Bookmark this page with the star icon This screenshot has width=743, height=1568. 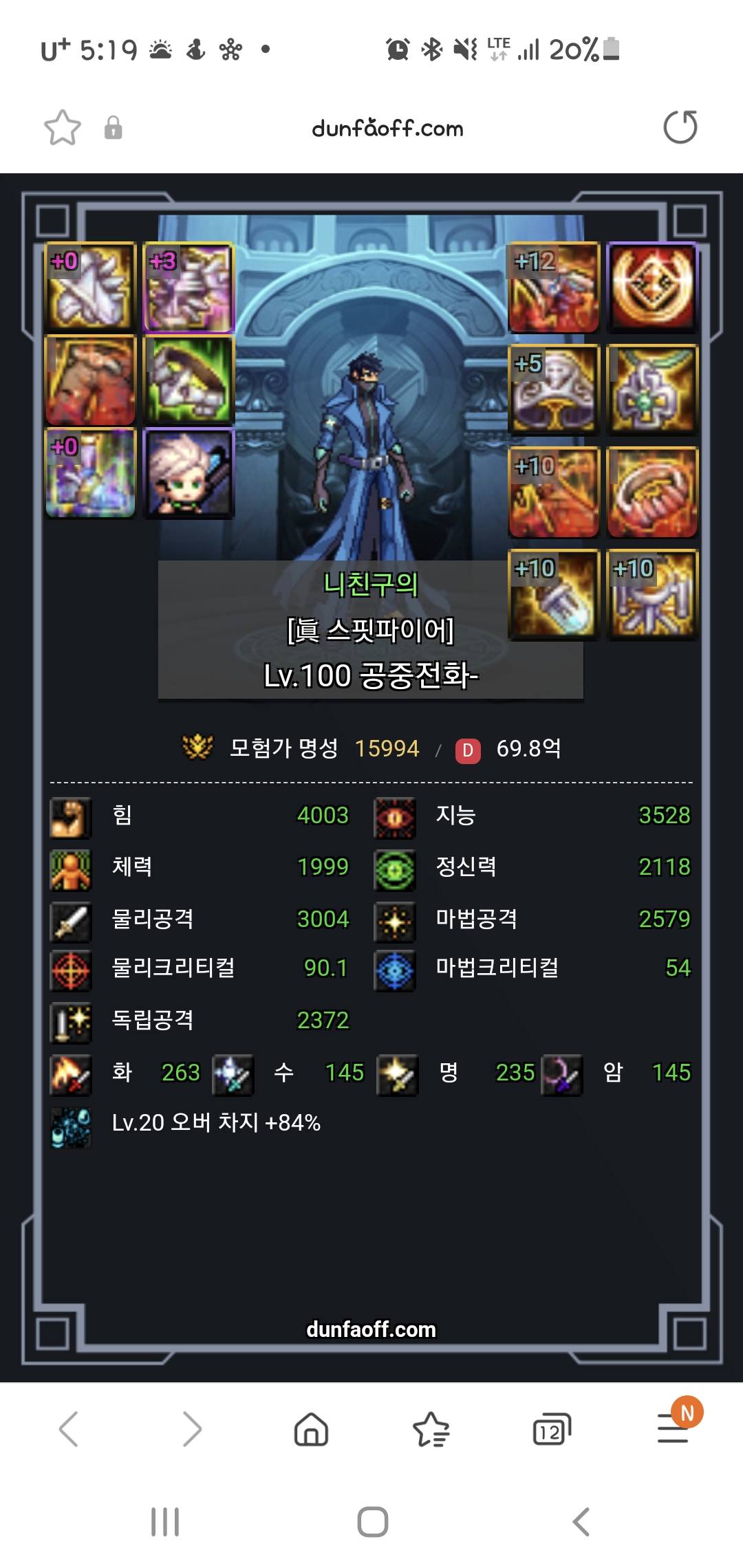point(62,128)
